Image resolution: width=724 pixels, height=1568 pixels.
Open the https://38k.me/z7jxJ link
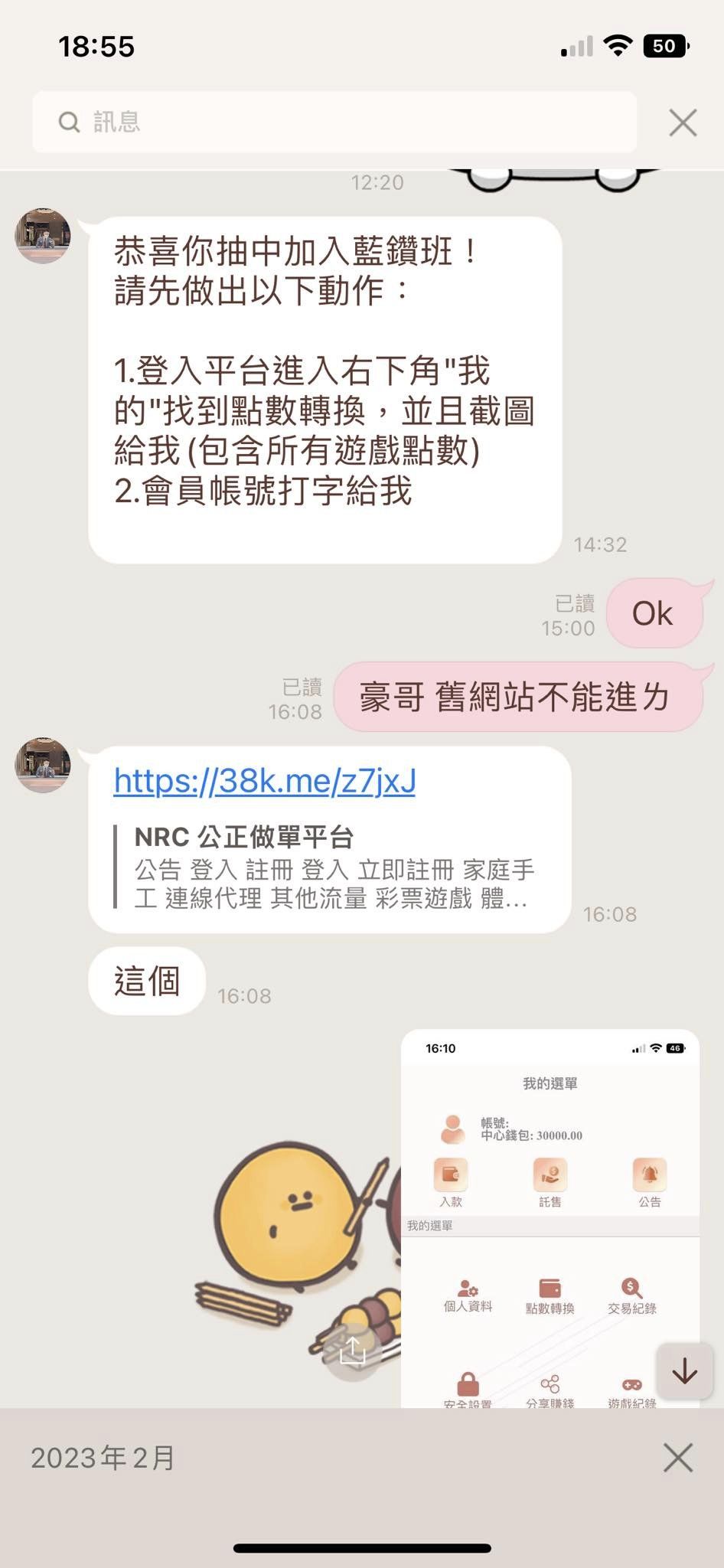[x=265, y=781]
